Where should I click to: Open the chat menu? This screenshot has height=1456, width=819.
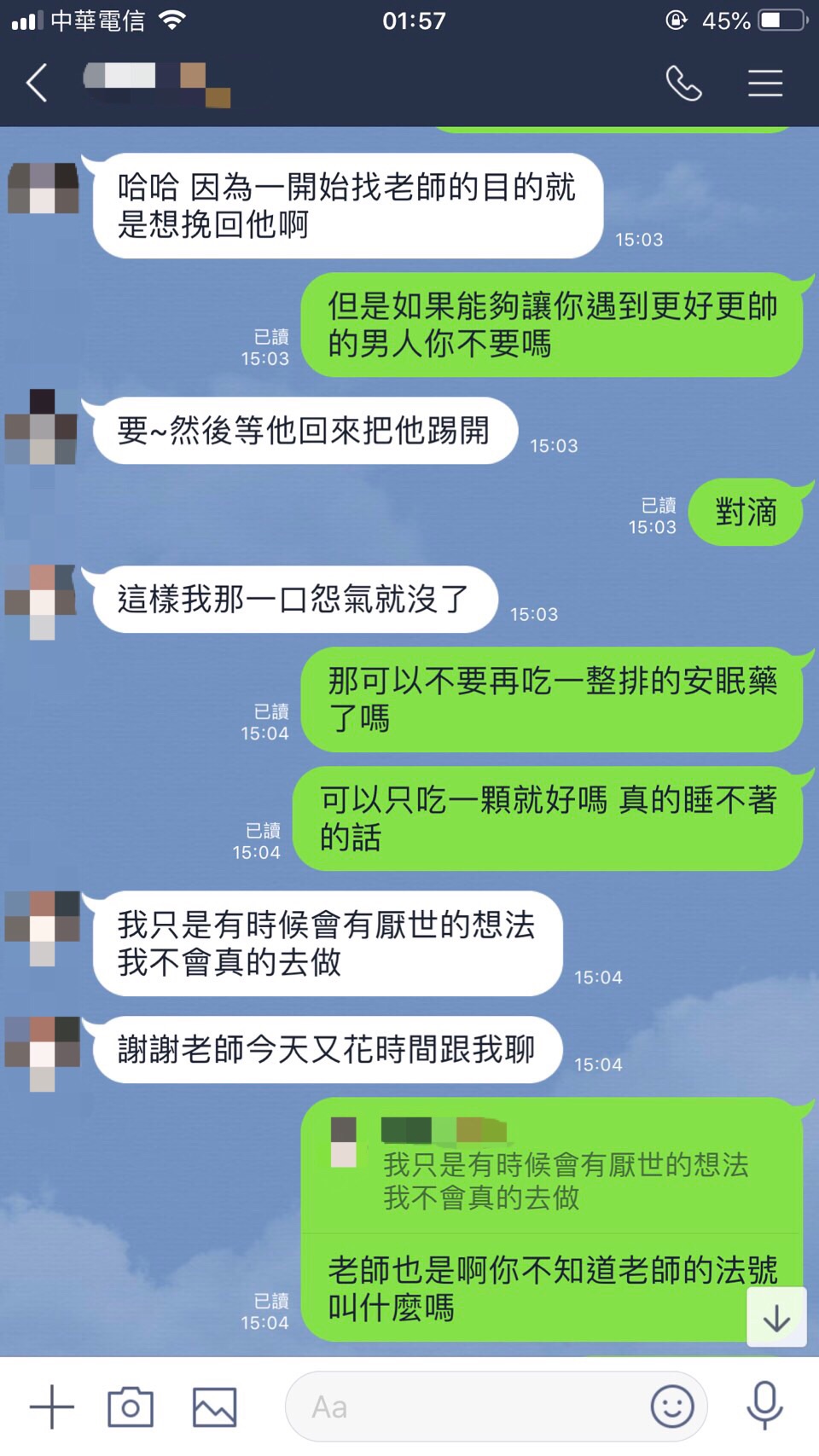764,83
